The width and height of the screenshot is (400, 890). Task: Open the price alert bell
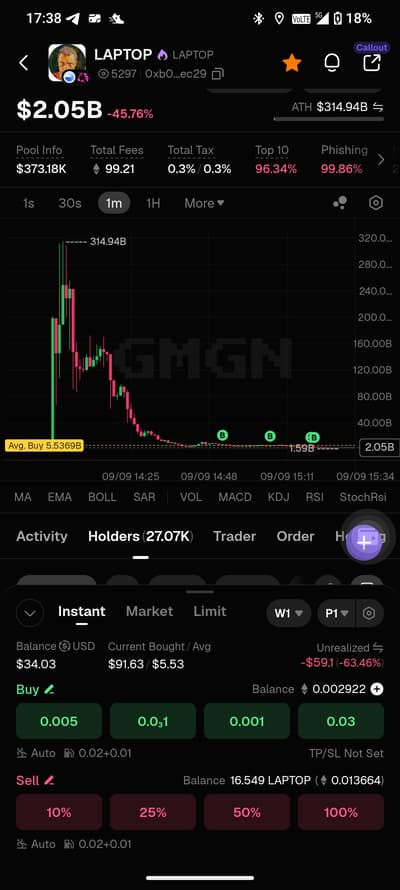click(332, 62)
